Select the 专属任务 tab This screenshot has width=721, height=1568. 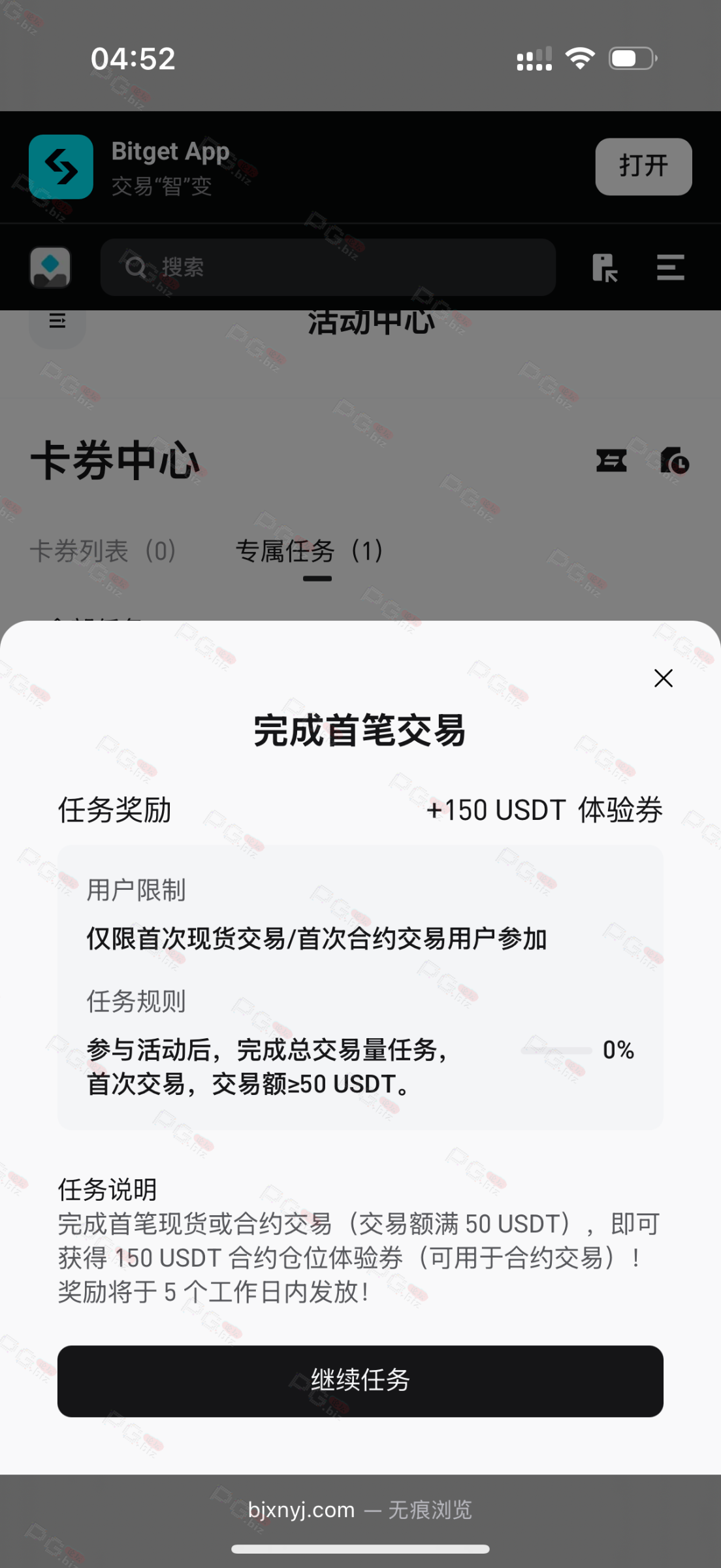(x=309, y=551)
